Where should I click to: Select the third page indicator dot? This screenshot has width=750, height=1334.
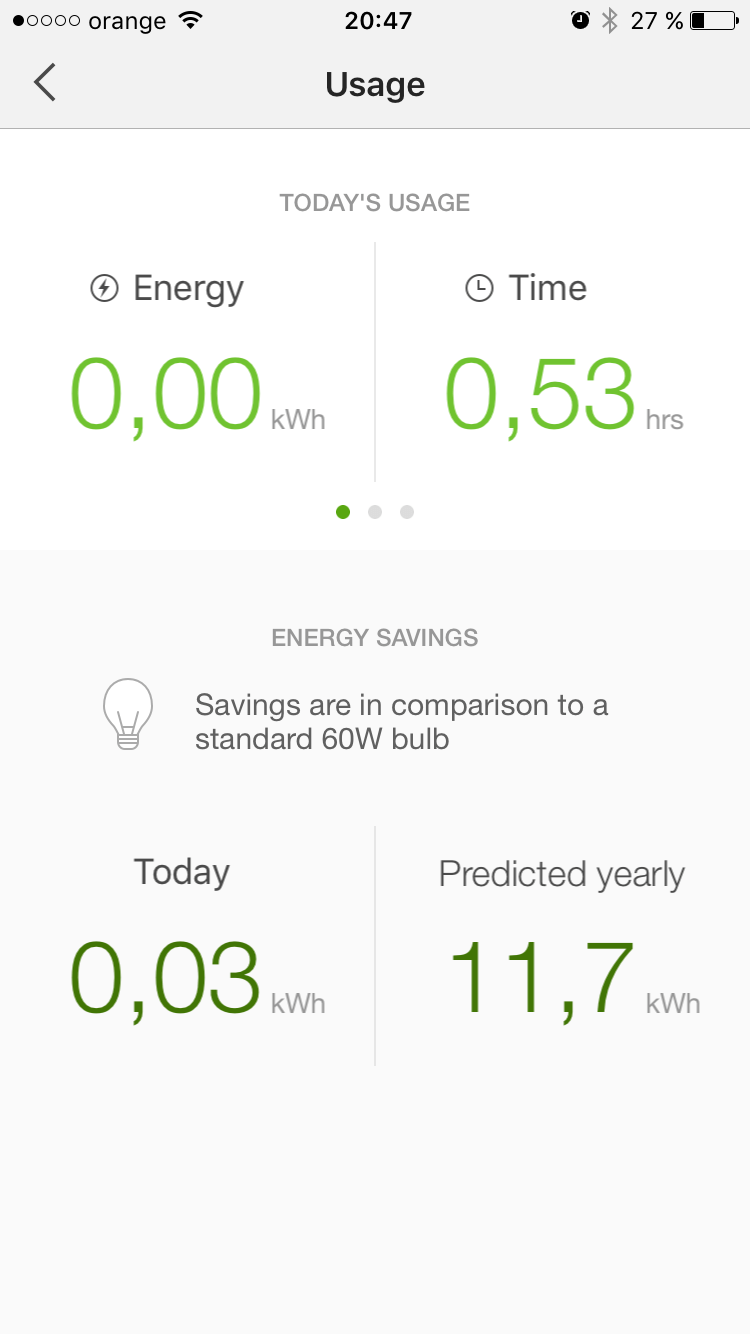point(407,512)
